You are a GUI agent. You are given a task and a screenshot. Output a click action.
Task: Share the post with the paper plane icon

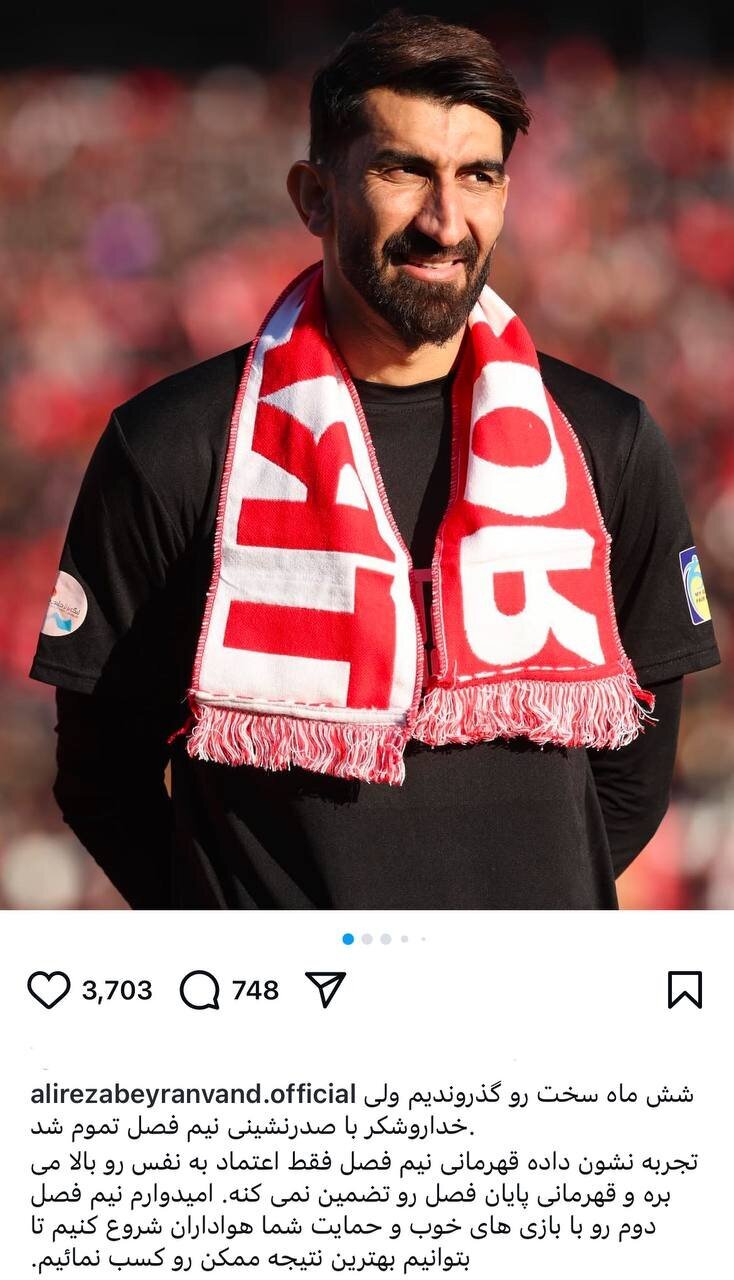[325, 989]
